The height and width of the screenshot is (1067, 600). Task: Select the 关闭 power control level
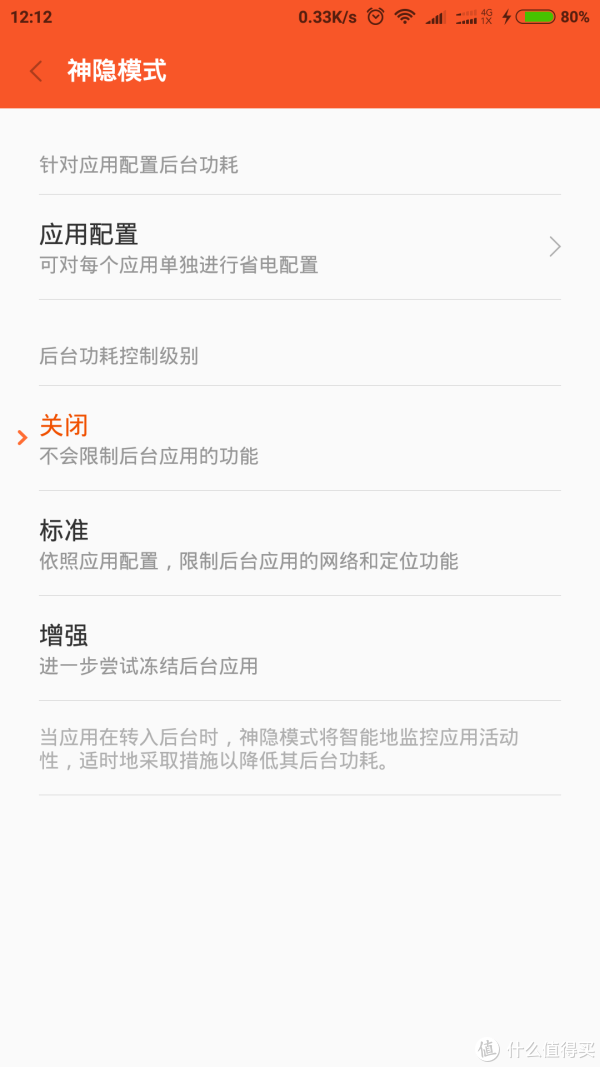pos(300,438)
